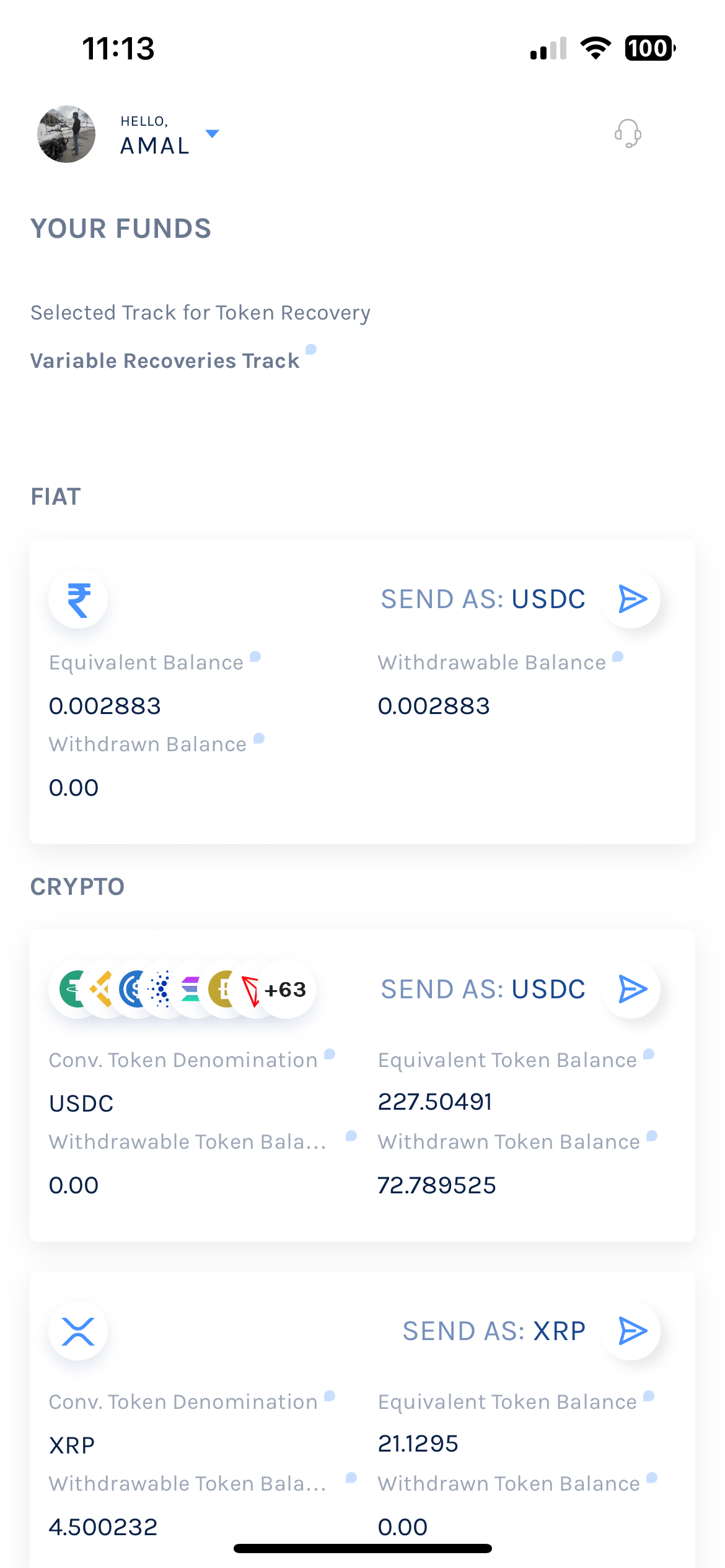Switch to the FIAT section
Screen dimensions: 725x1568
[55, 496]
